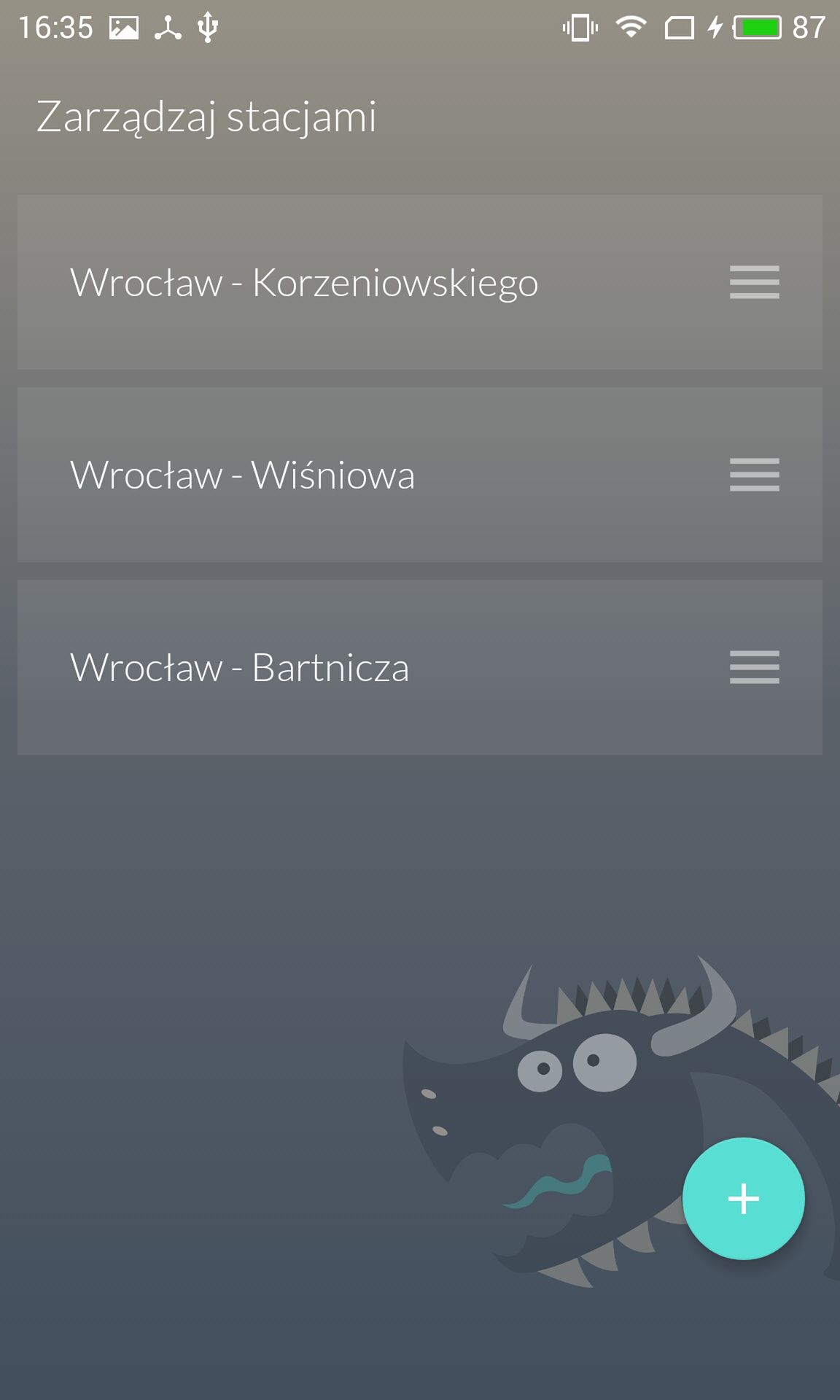Tap the reorder handle beside Wrocław - Wiśniowa
Viewport: 840px width, 1400px height.
tap(755, 475)
